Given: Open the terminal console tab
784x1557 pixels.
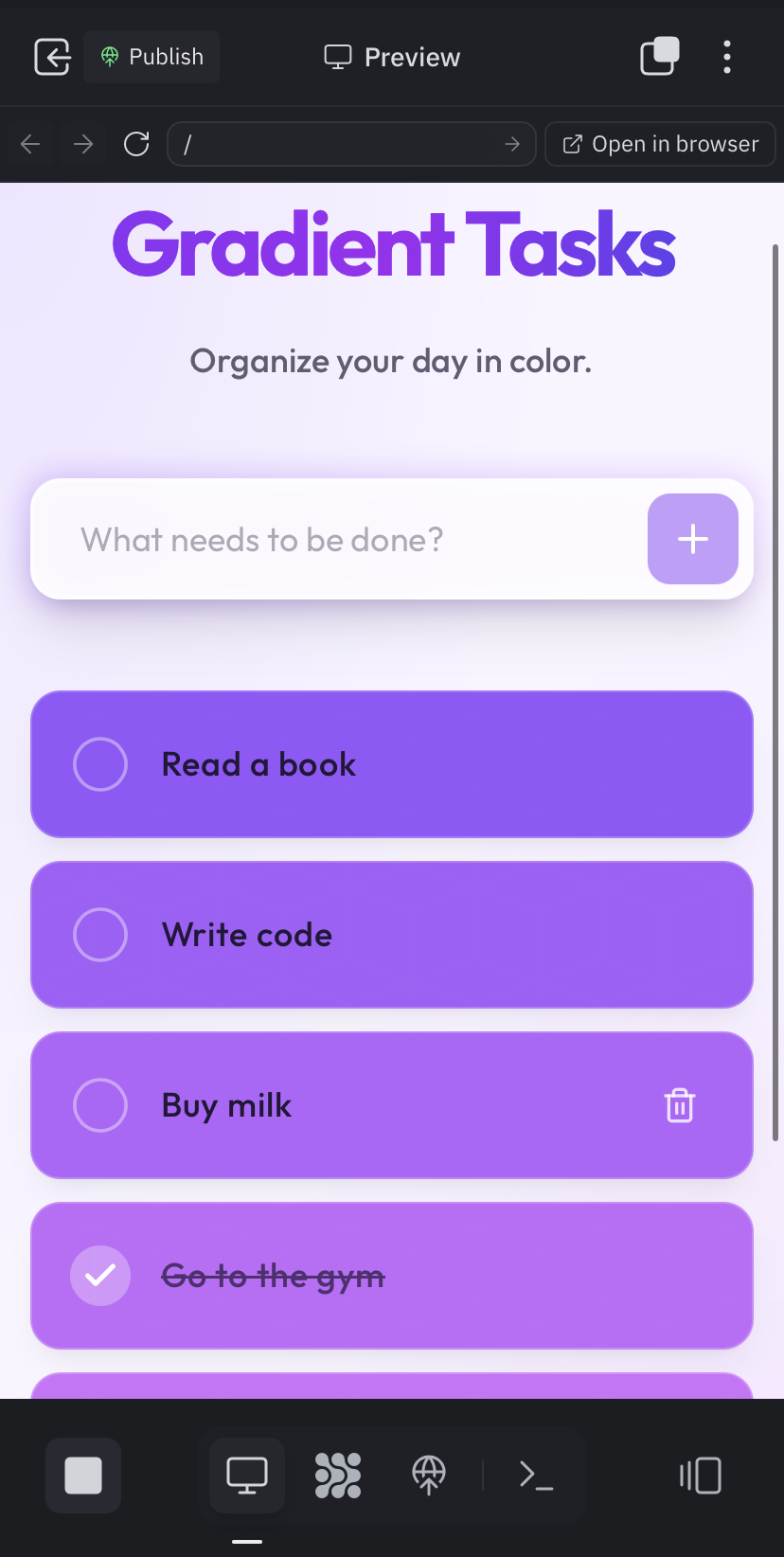Looking at the screenshot, I should click(x=536, y=1476).
